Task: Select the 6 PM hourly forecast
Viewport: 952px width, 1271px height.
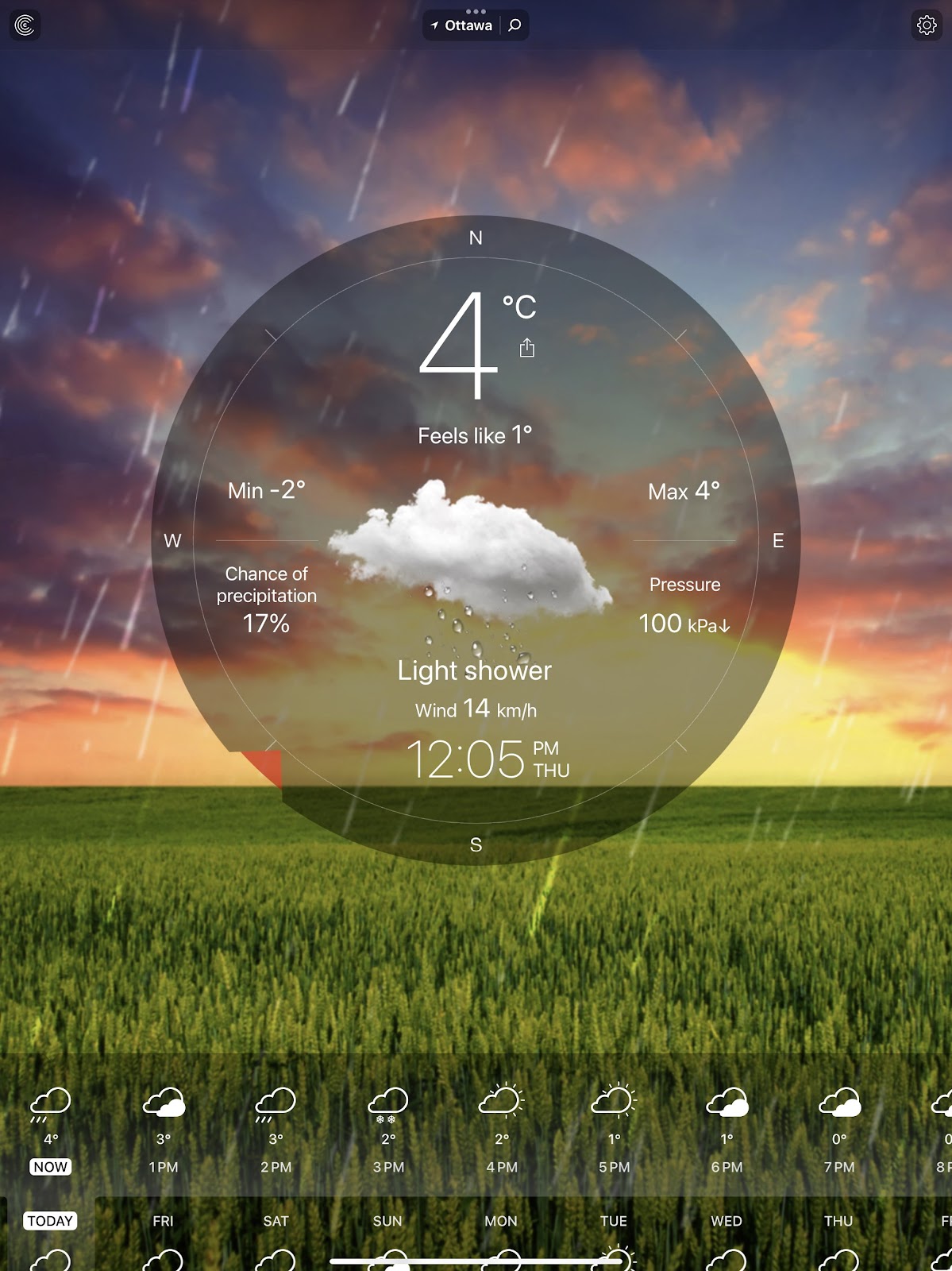Action: pyautogui.click(x=727, y=1128)
